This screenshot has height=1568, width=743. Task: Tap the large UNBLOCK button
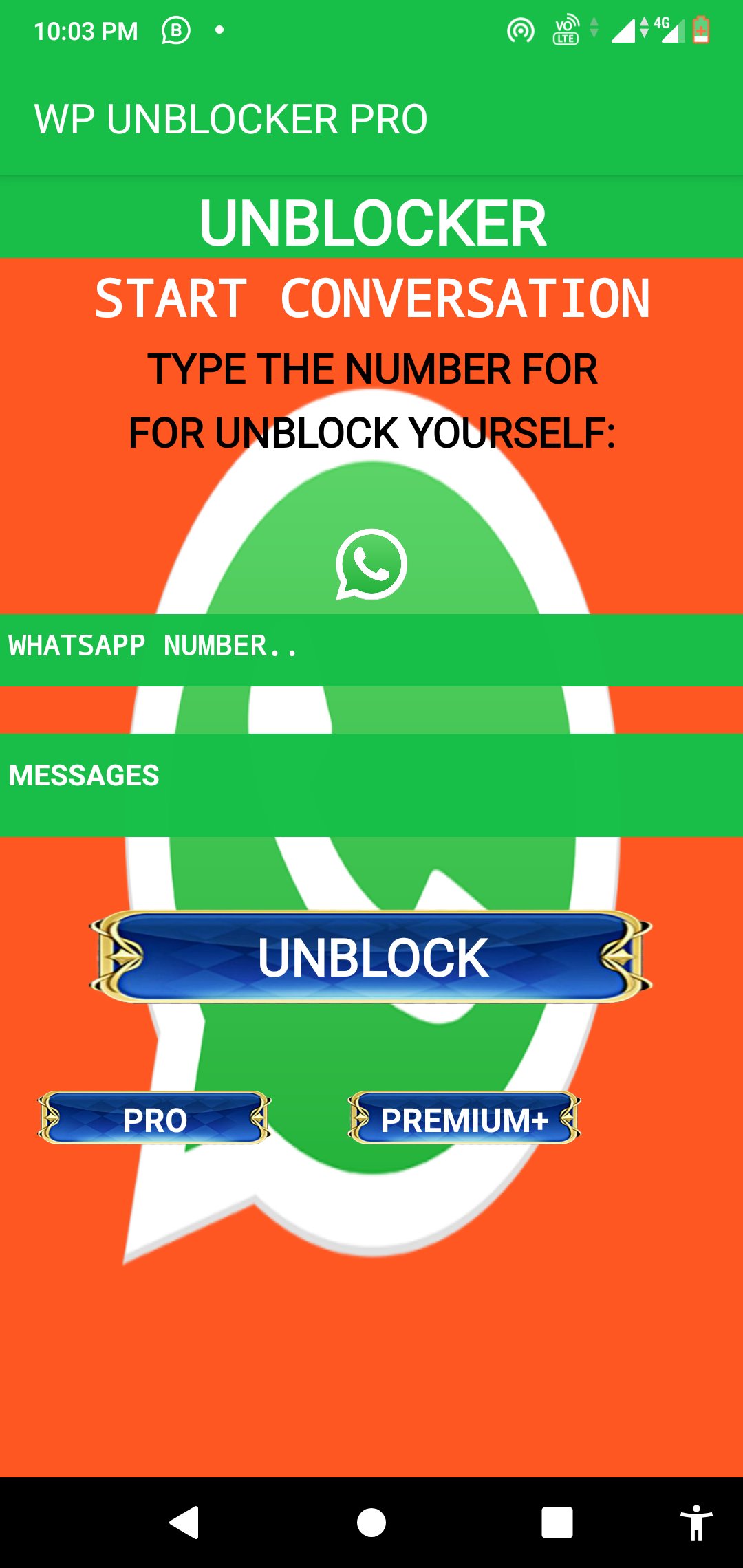(x=371, y=957)
